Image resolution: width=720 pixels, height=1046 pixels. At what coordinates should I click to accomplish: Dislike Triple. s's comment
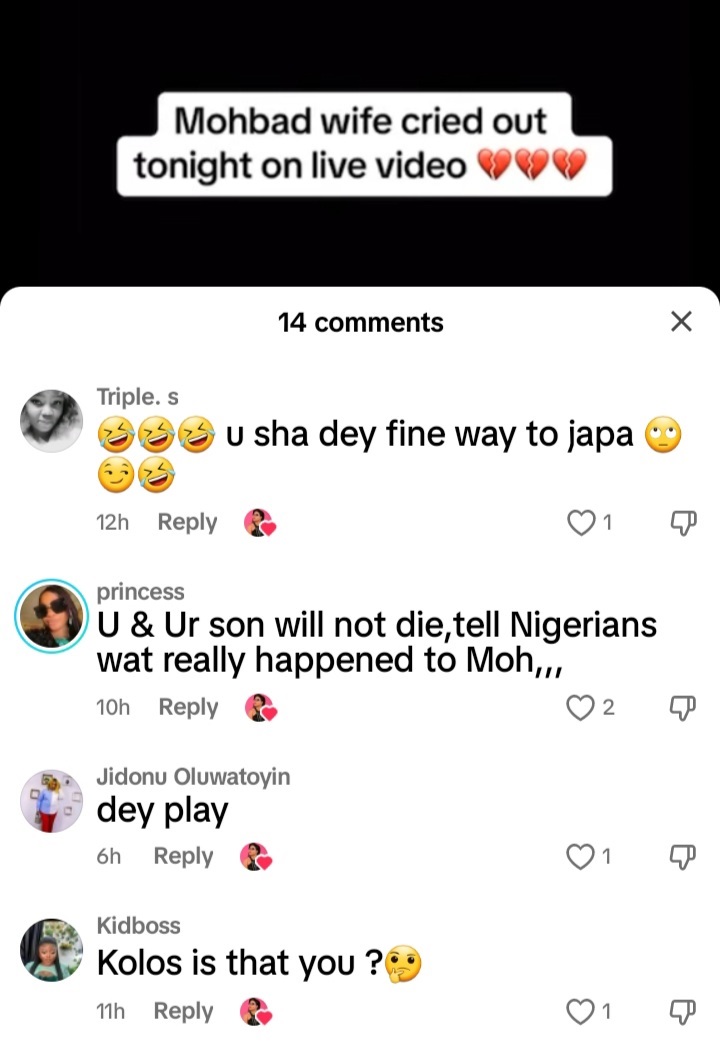click(x=681, y=522)
